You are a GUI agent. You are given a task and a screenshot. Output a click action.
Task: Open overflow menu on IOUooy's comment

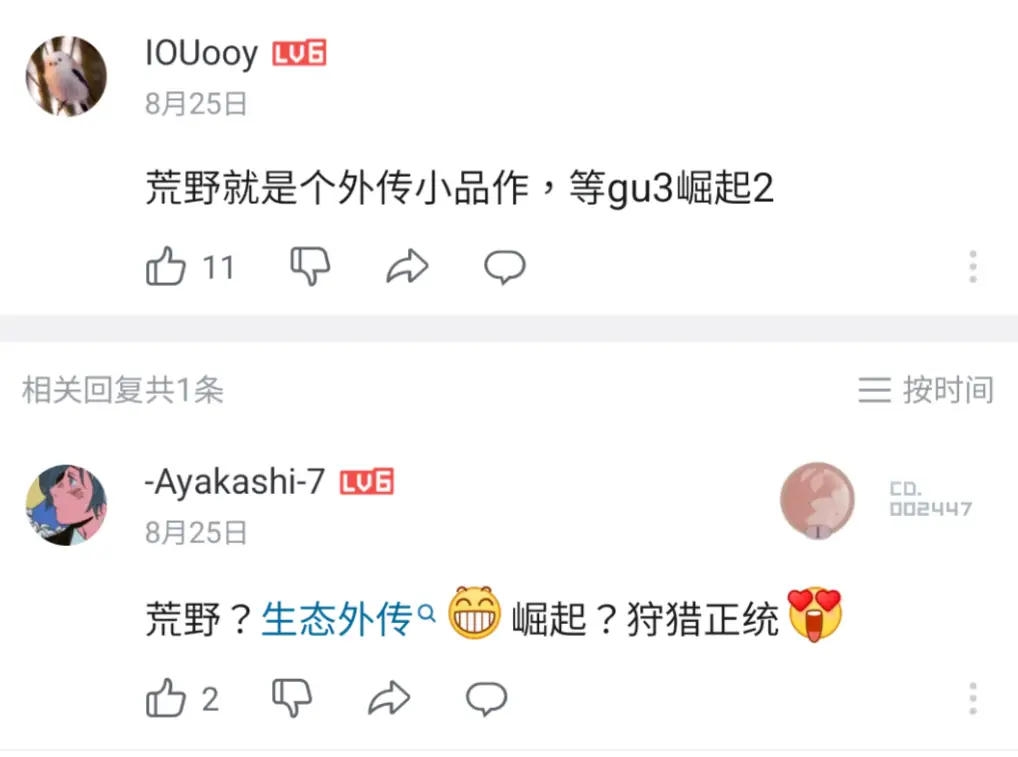[x=972, y=267]
